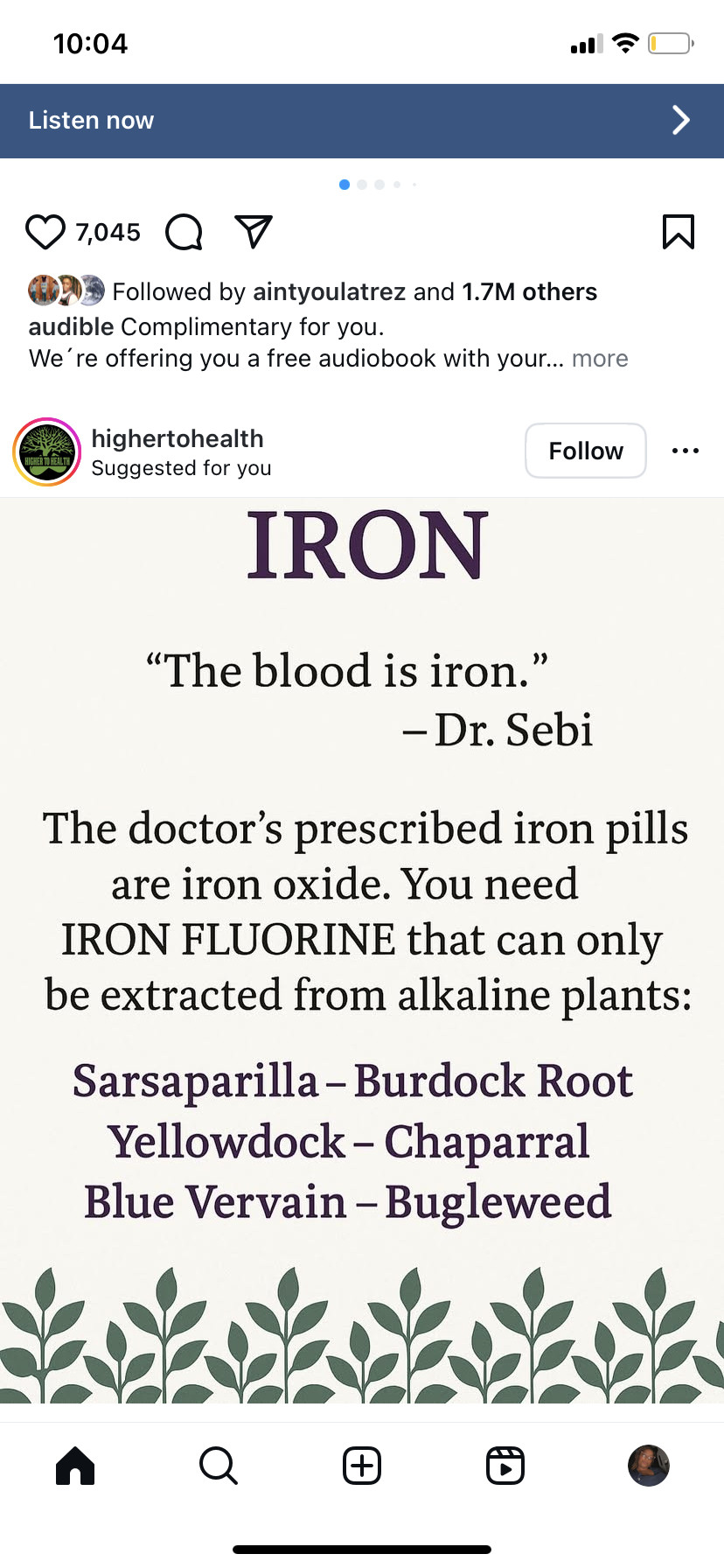Switch to the Search tab

(219, 1466)
